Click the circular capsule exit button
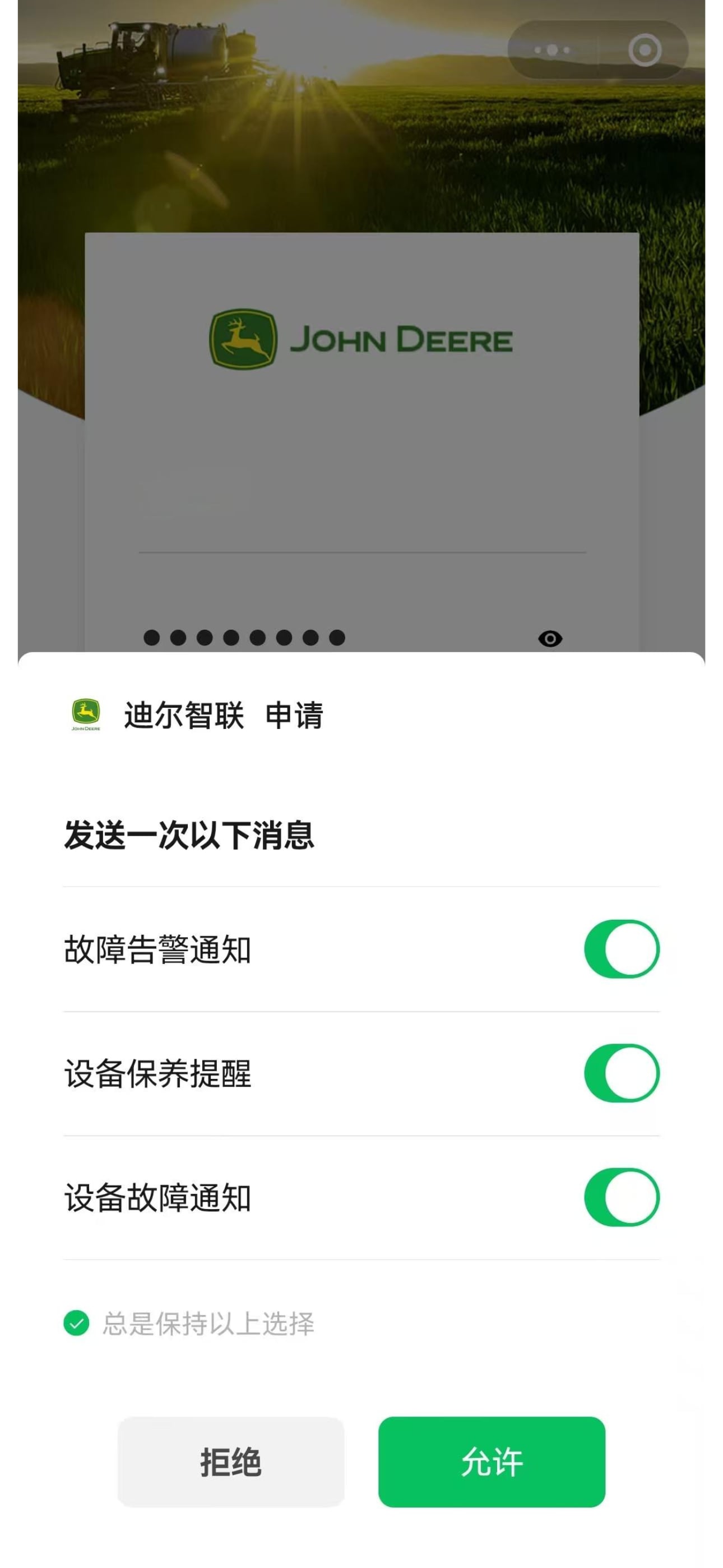The width and height of the screenshot is (723, 1568). coord(645,50)
